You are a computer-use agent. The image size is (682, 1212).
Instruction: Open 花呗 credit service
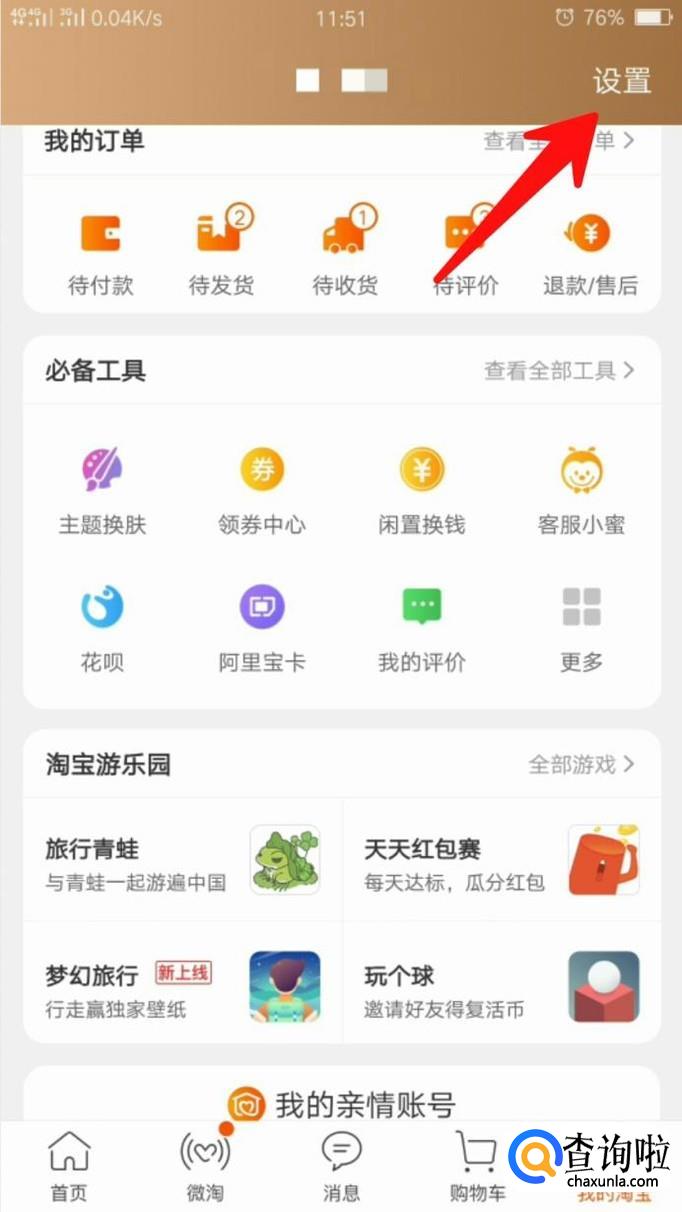(102, 627)
